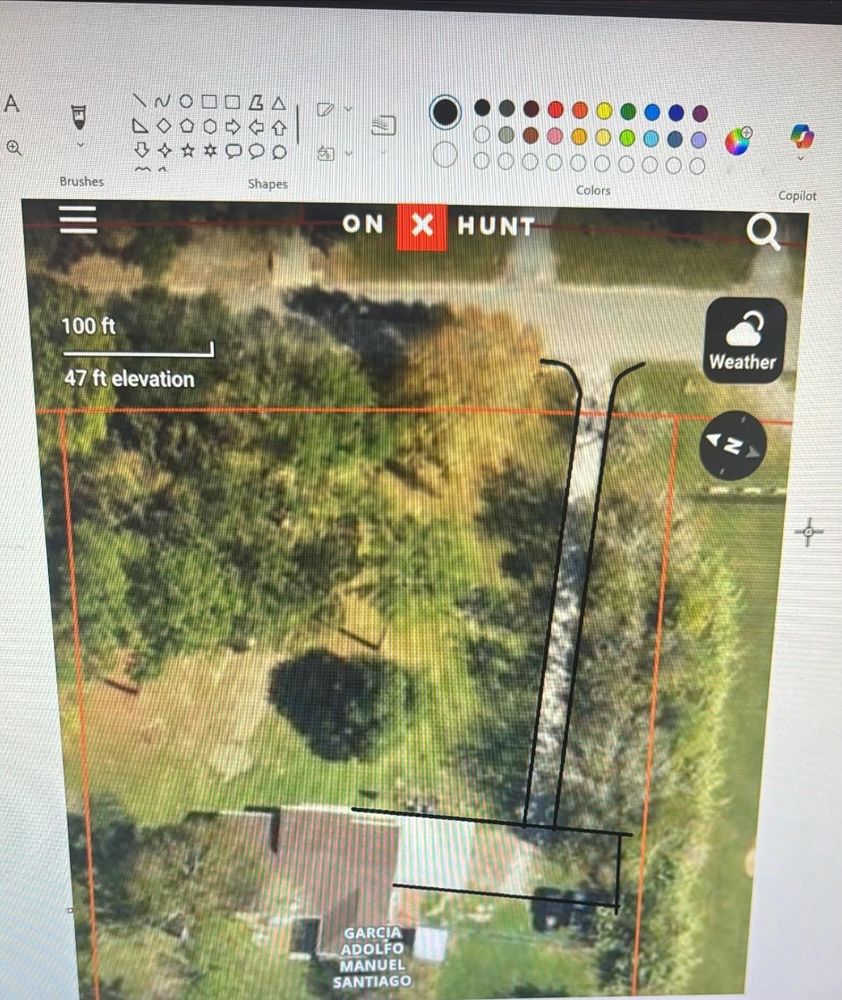Image resolution: width=842 pixels, height=1000 pixels.
Task: Choose the yellow color swatch
Action: (604, 111)
